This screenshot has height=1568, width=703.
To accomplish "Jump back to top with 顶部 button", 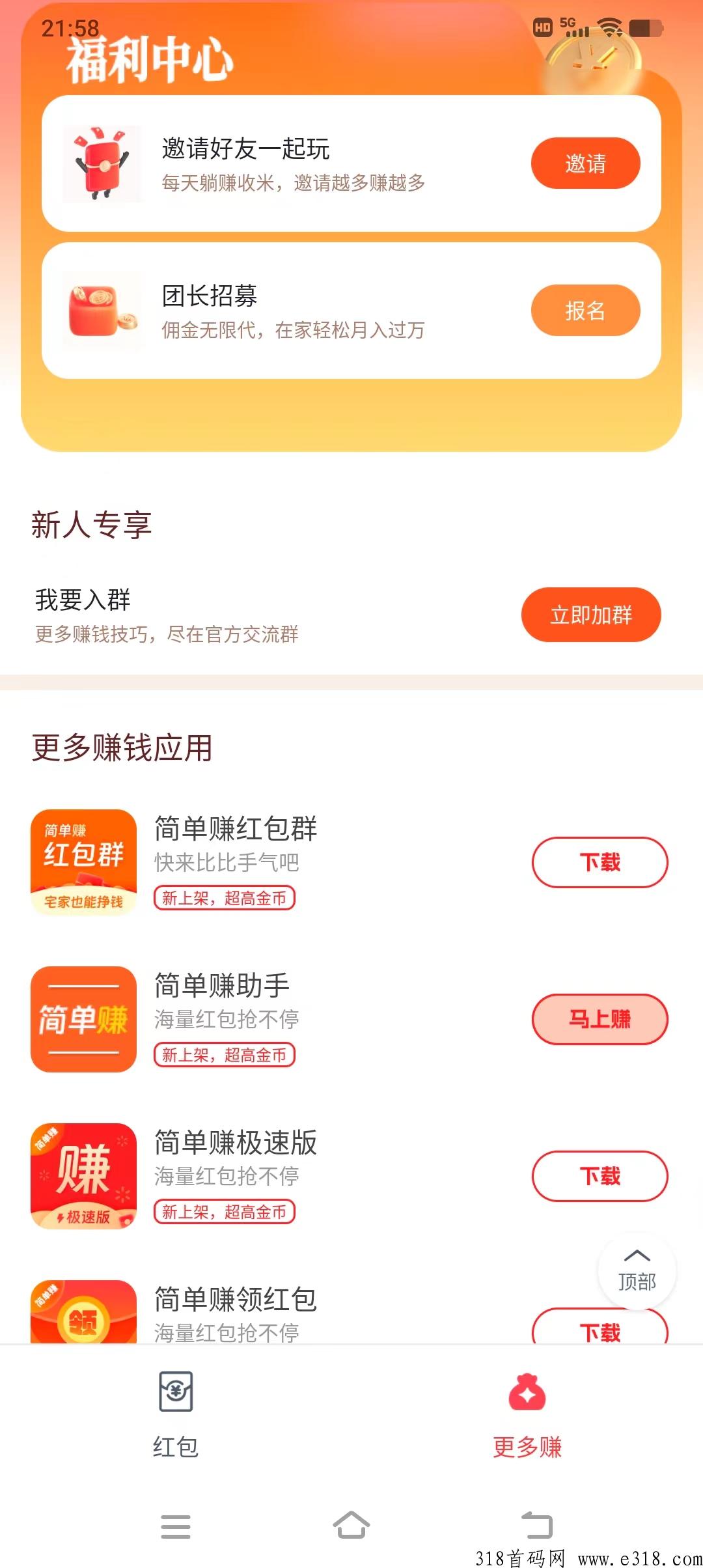I will (637, 1271).
